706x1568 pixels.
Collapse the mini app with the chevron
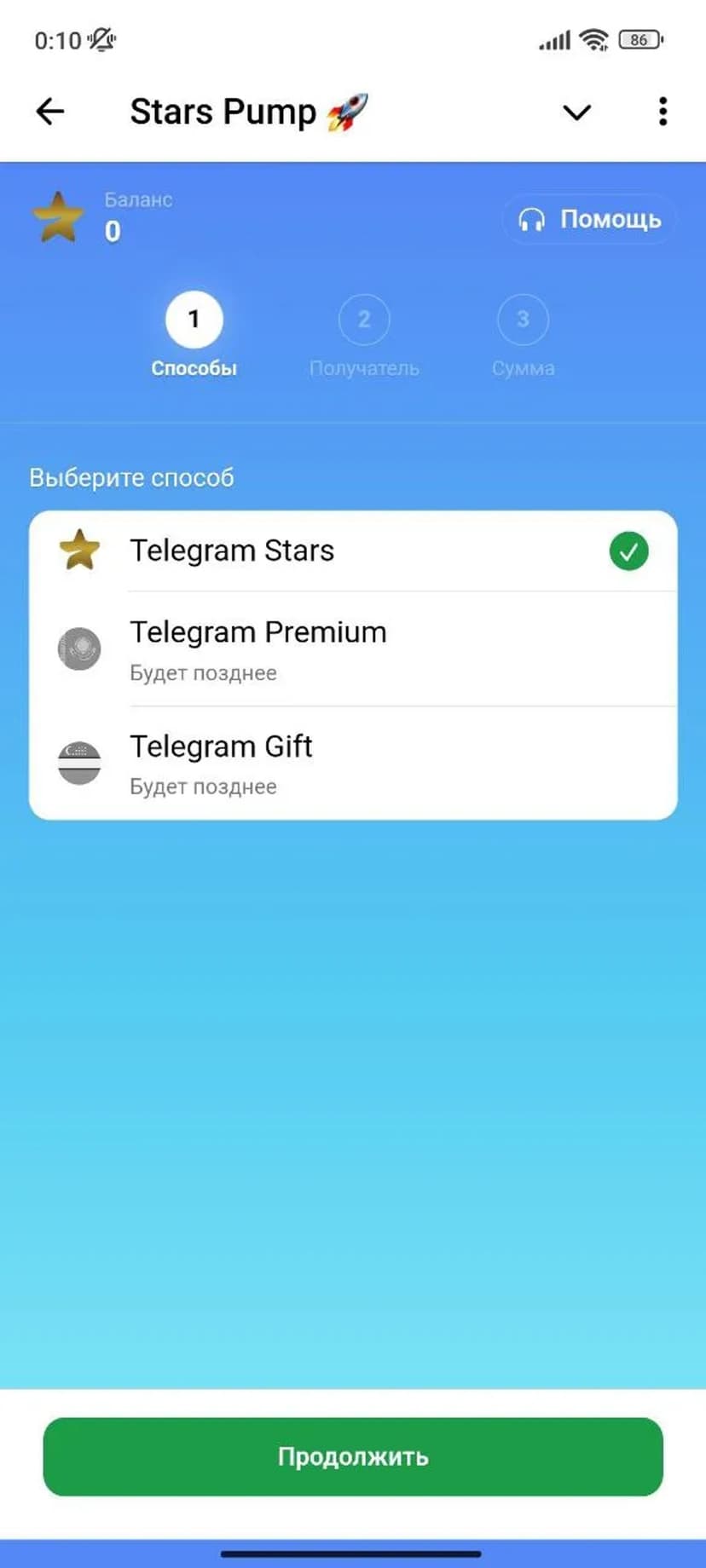point(577,112)
